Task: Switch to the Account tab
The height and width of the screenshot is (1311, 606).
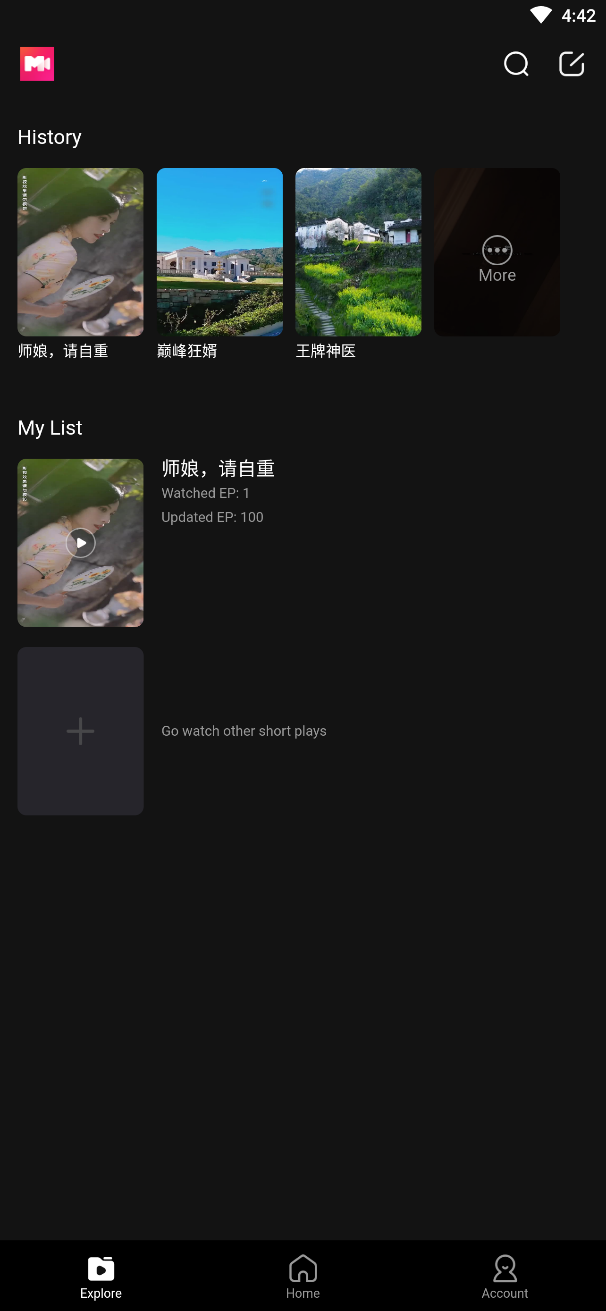Action: 505,1277
